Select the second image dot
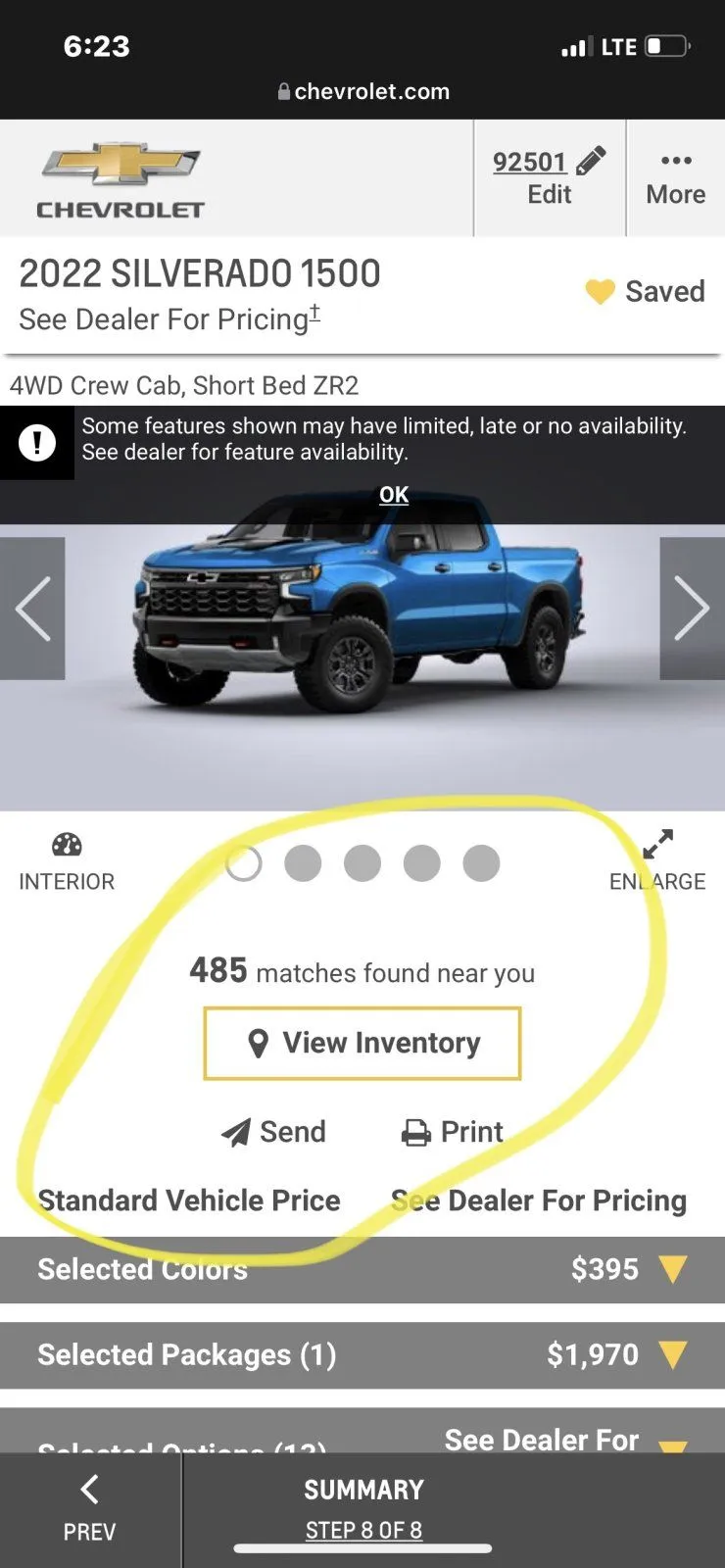This screenshot has height=1568, width=725. [x=303, y=863]
